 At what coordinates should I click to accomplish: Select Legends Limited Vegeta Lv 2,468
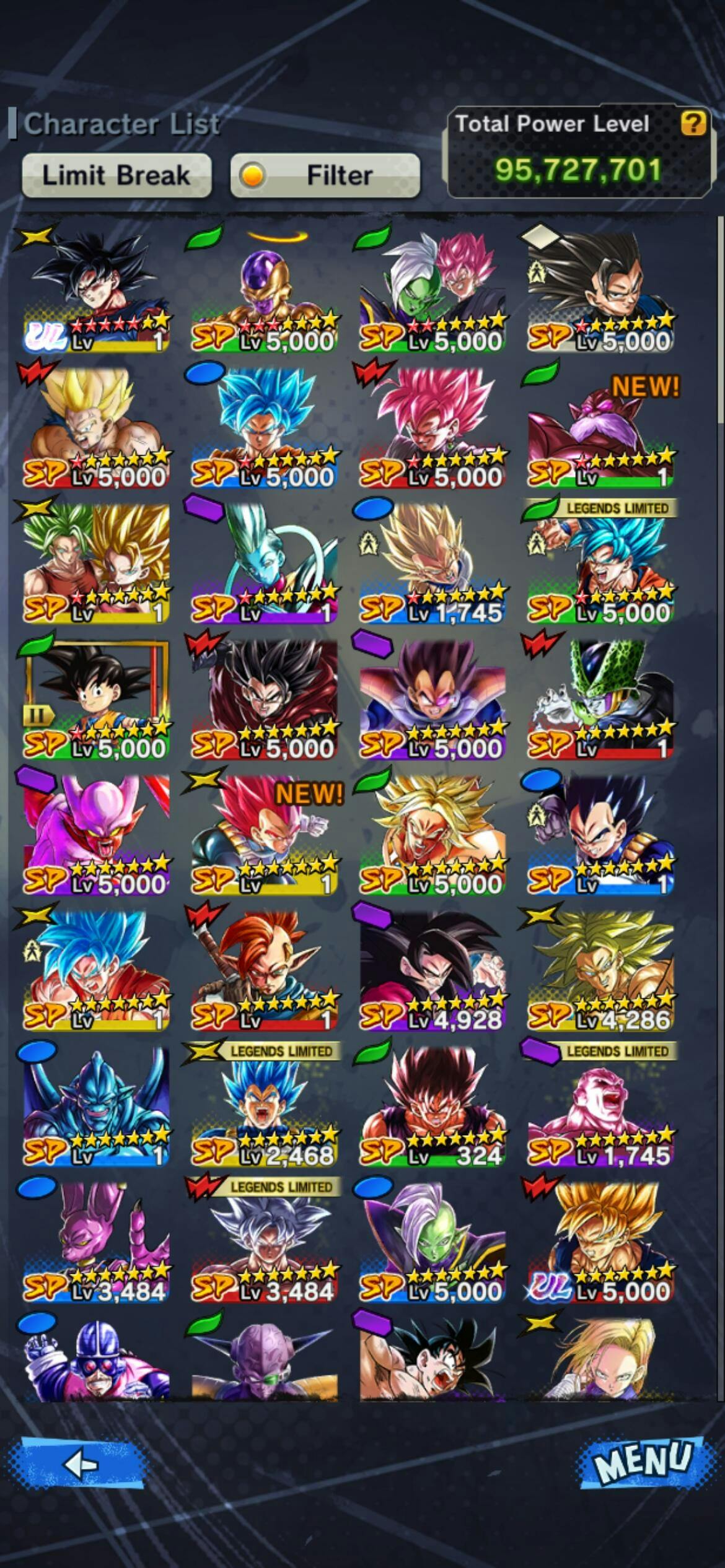(265, 1107)
